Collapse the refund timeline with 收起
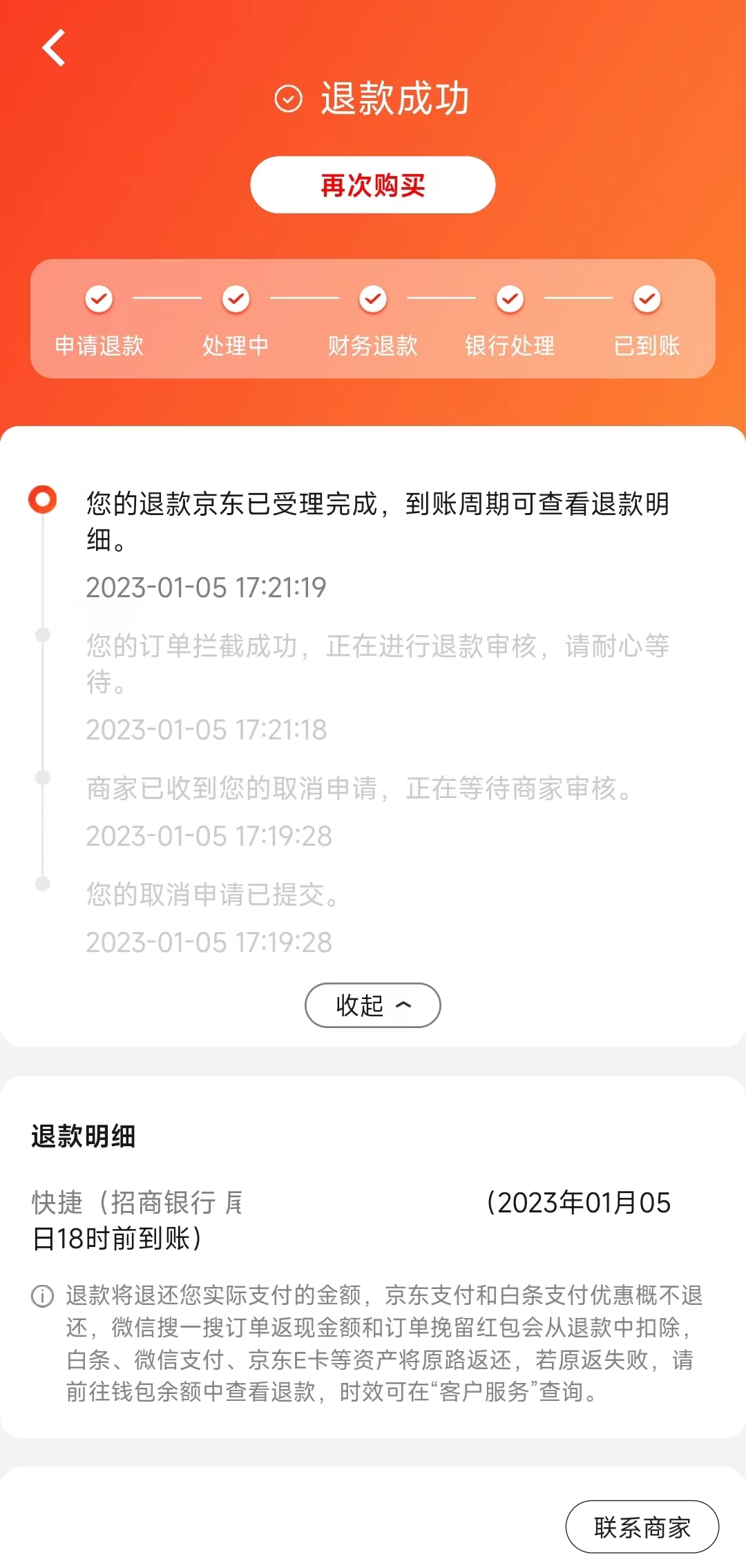This screenshot has height=1568, width=746. pyautogui.click(x=372, y=1005)
